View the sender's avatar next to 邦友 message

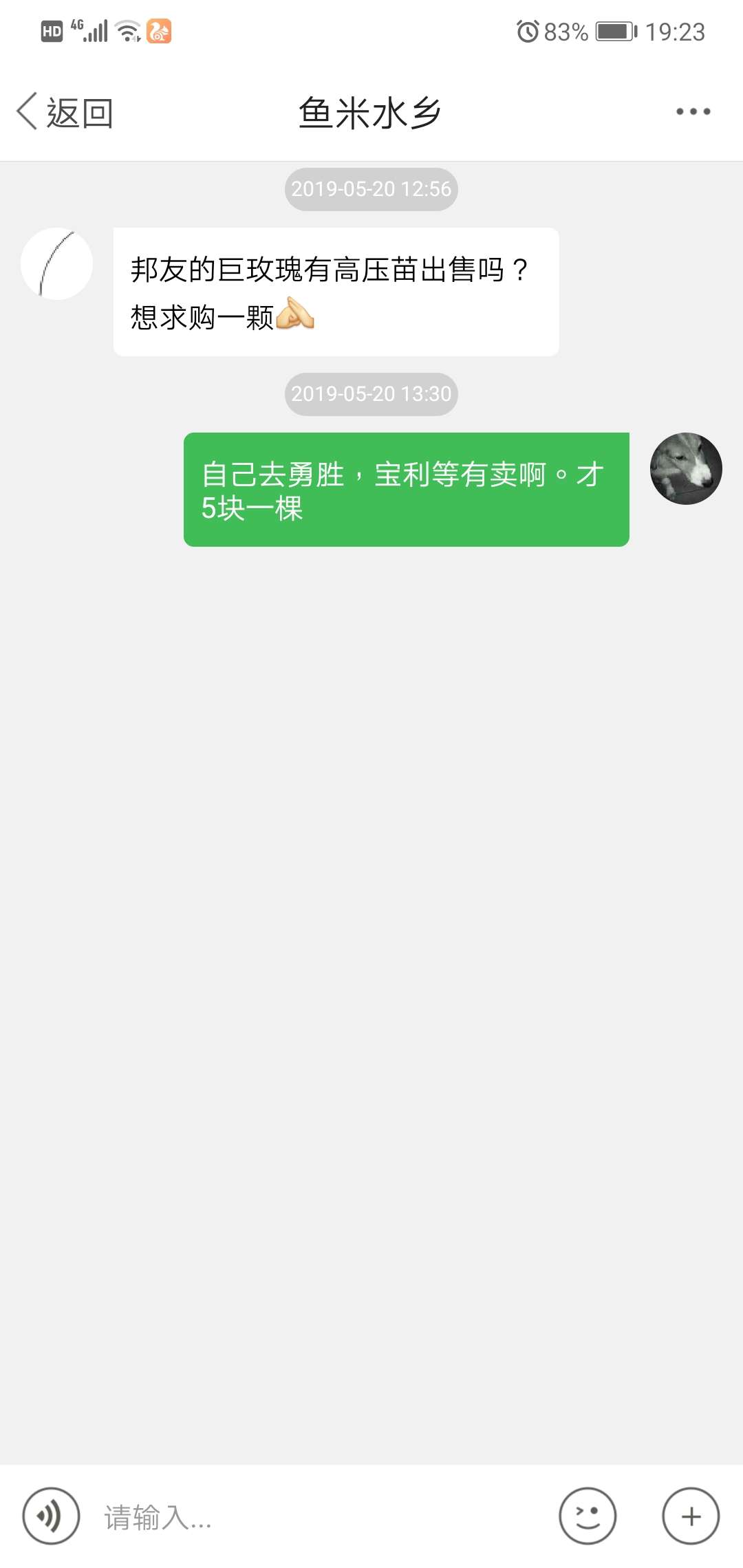tap(57, 263)
